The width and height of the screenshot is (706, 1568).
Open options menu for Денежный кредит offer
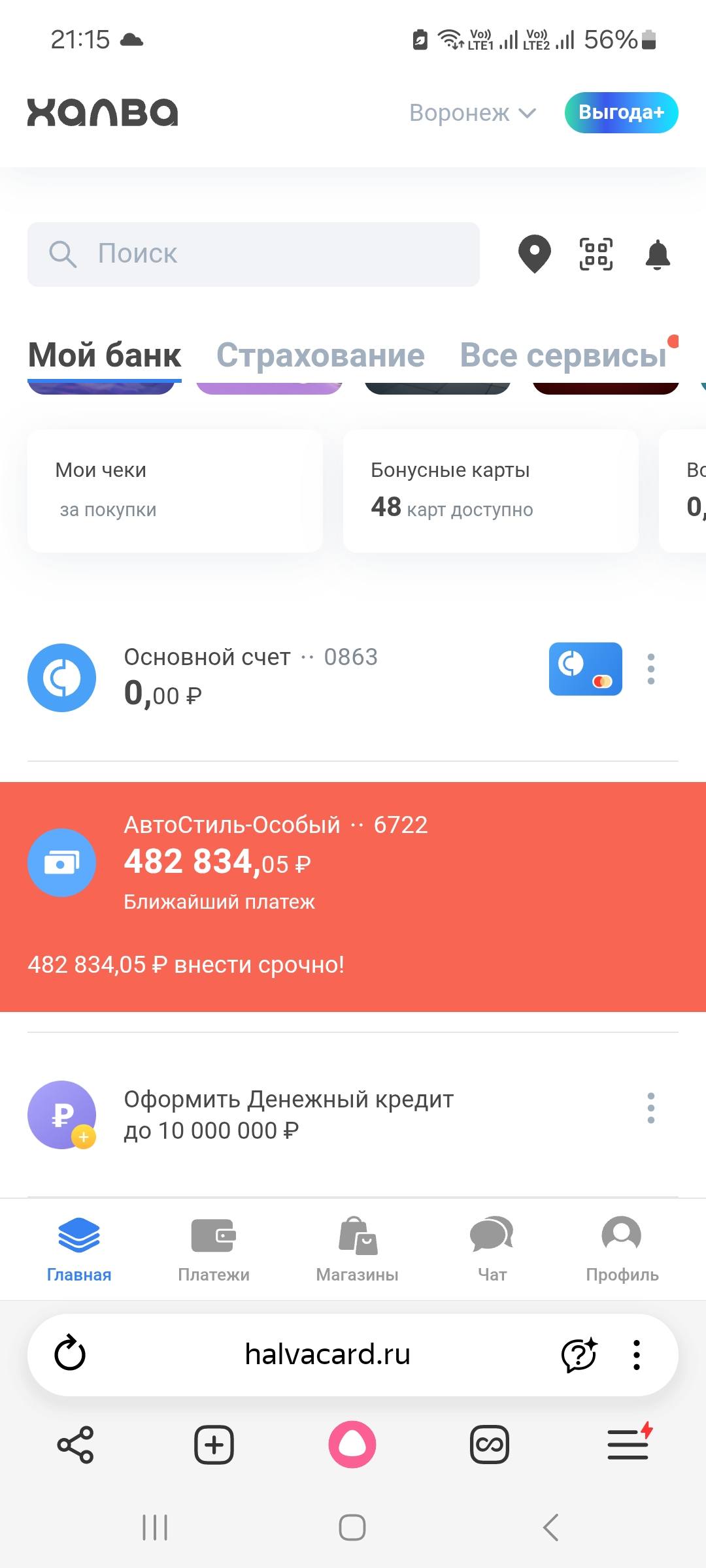tap(650, 1107)
